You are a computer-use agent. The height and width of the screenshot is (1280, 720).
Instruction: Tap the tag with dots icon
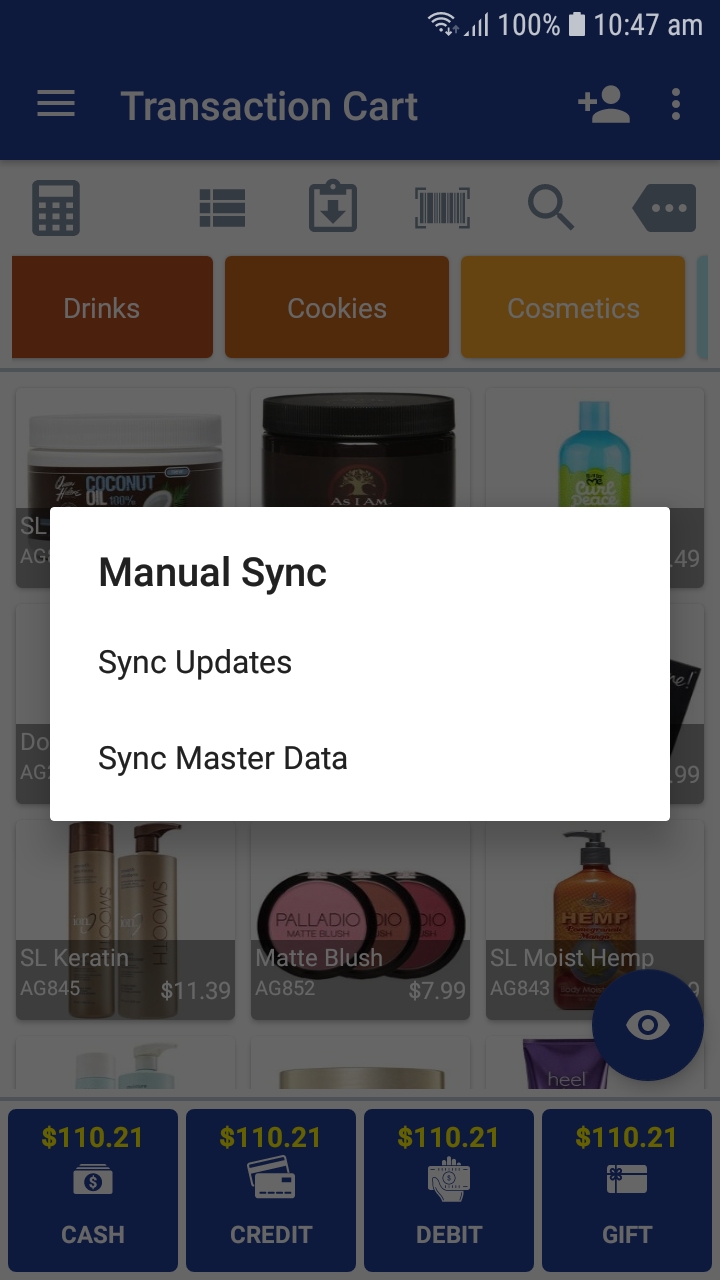[x=664, y=208]
